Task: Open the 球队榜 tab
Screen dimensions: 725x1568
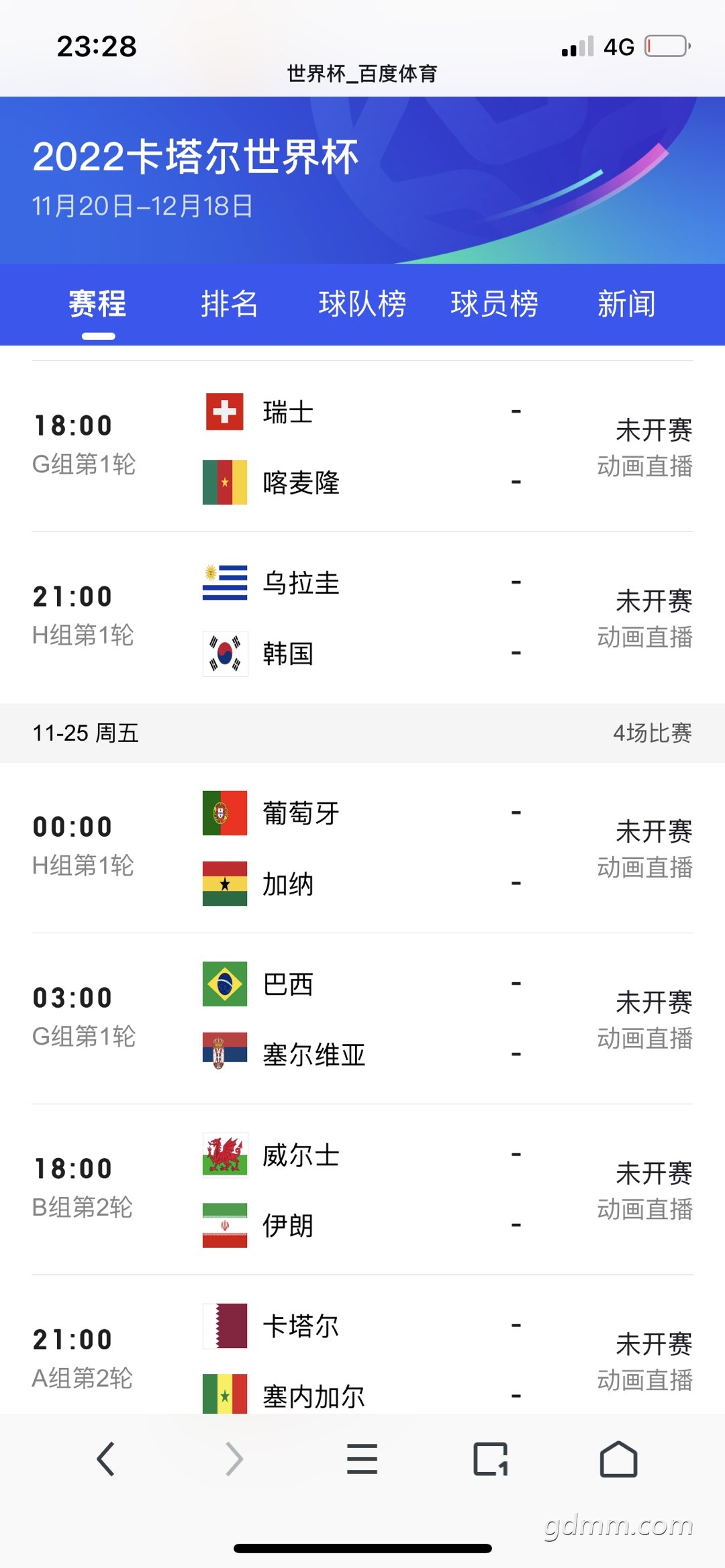Action: coord(362,304)
